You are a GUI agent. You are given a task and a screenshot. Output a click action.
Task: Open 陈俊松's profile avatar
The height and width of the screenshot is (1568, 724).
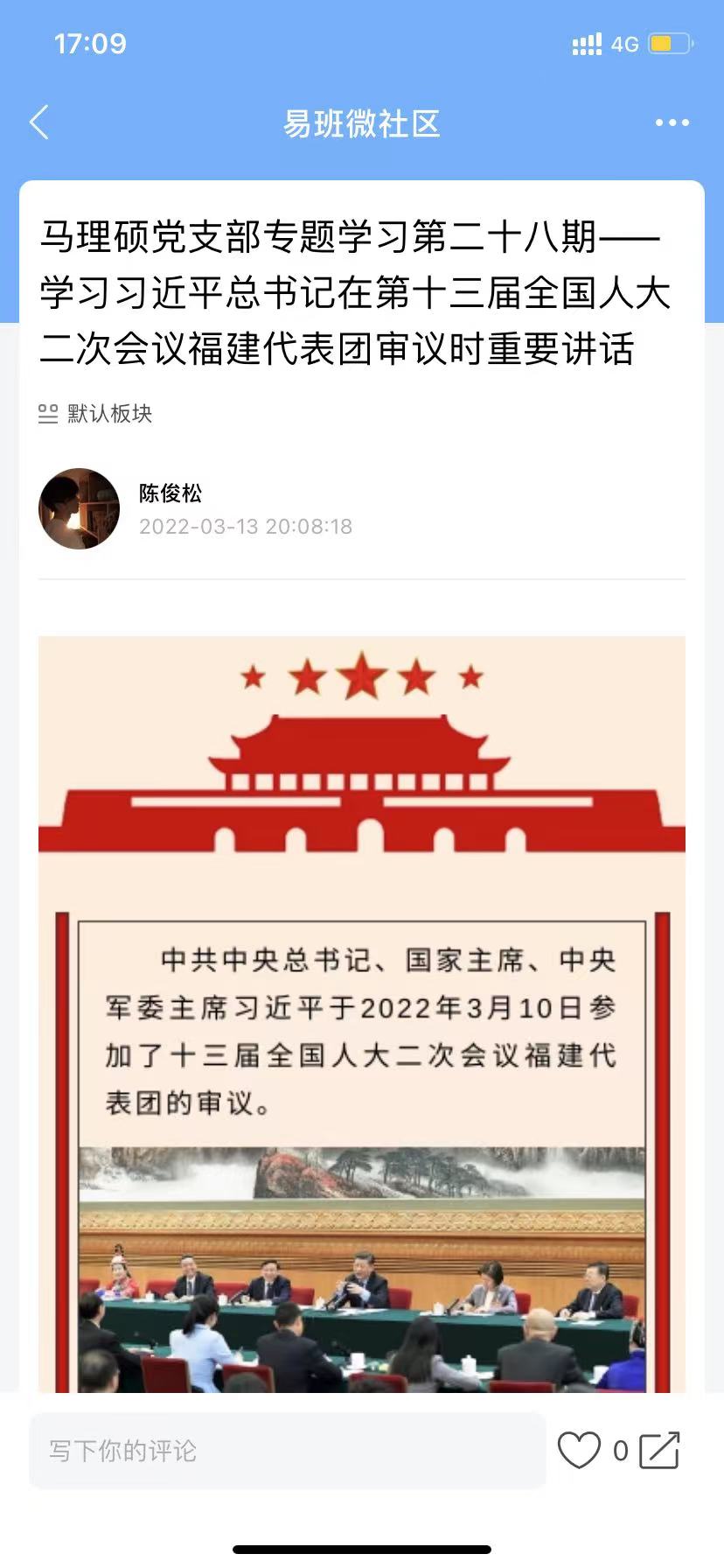coord(79,508)
